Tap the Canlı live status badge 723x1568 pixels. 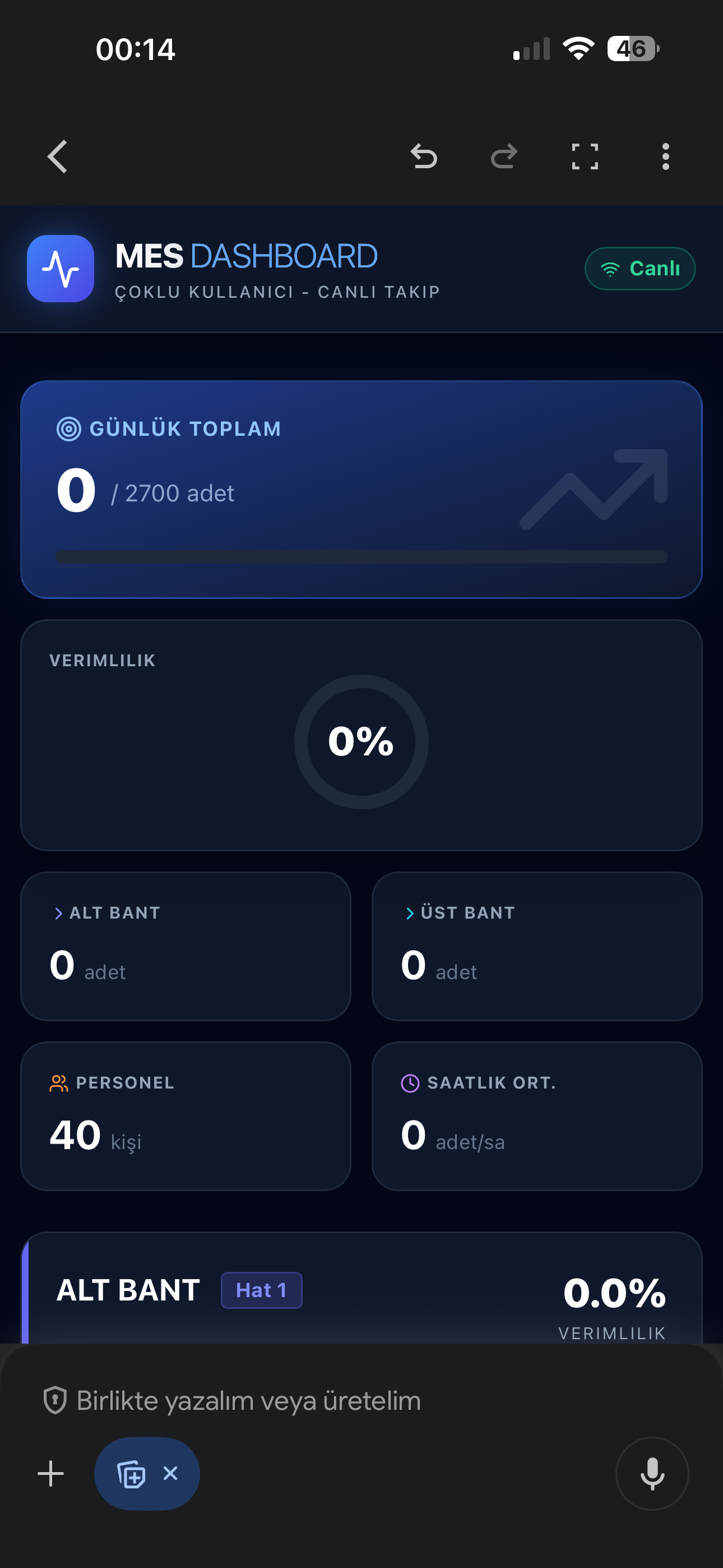(x=639, y=269)
